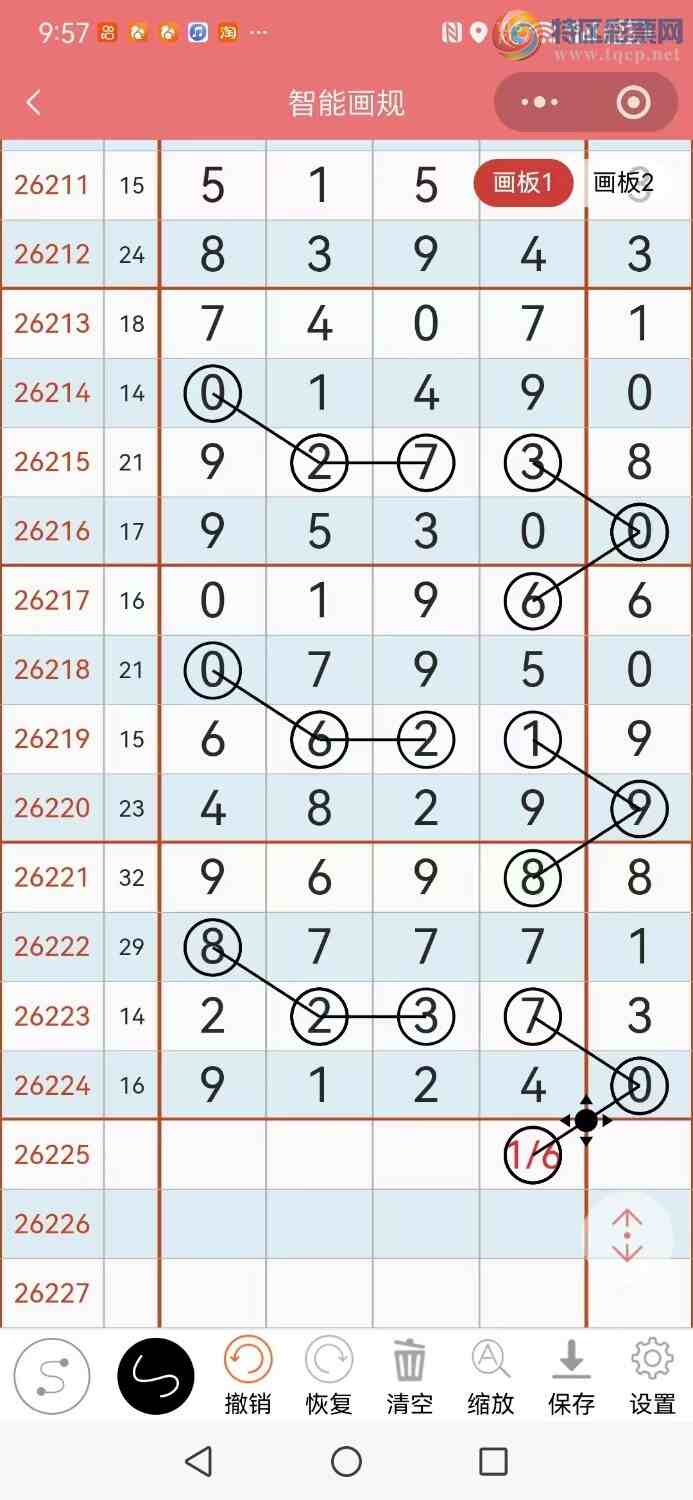Redo the stroke with 恢复
Screen dimensions: 693x1500
[x=328, y=1377]
